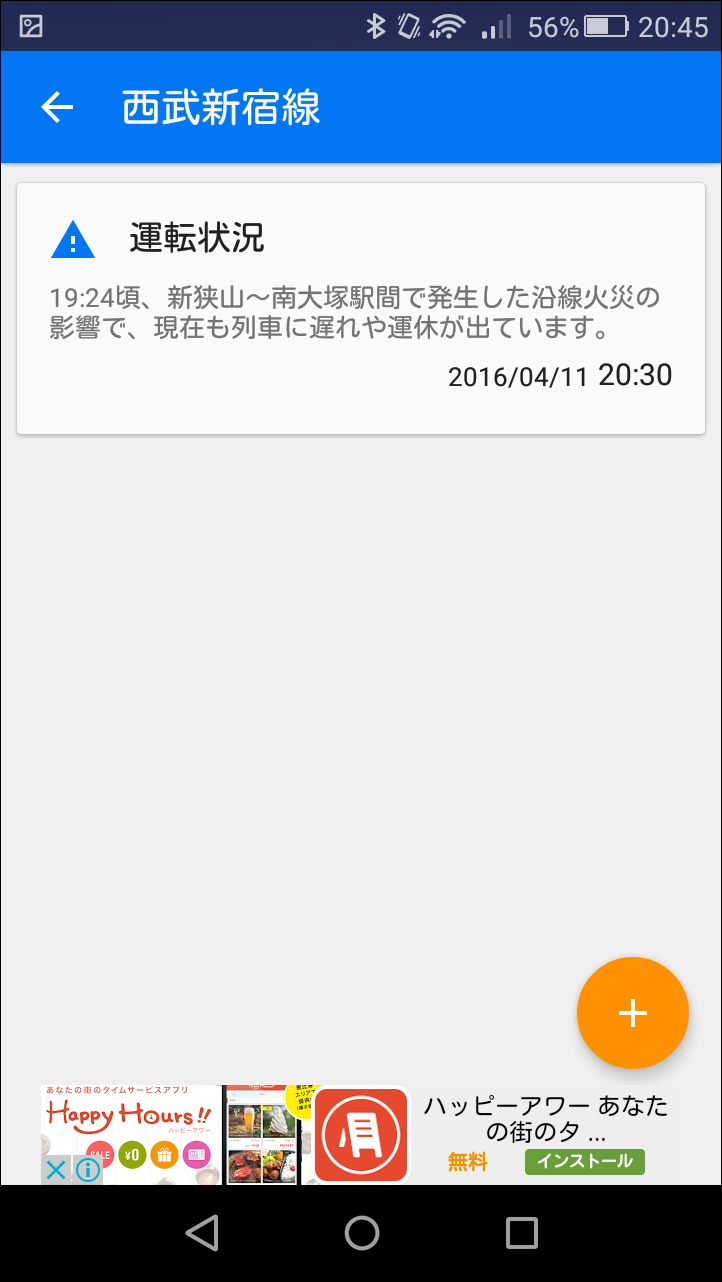Dismiss the ad using the blue X
The height and width of the screenshot is (1282, 722).
[x=55, y=1170]
